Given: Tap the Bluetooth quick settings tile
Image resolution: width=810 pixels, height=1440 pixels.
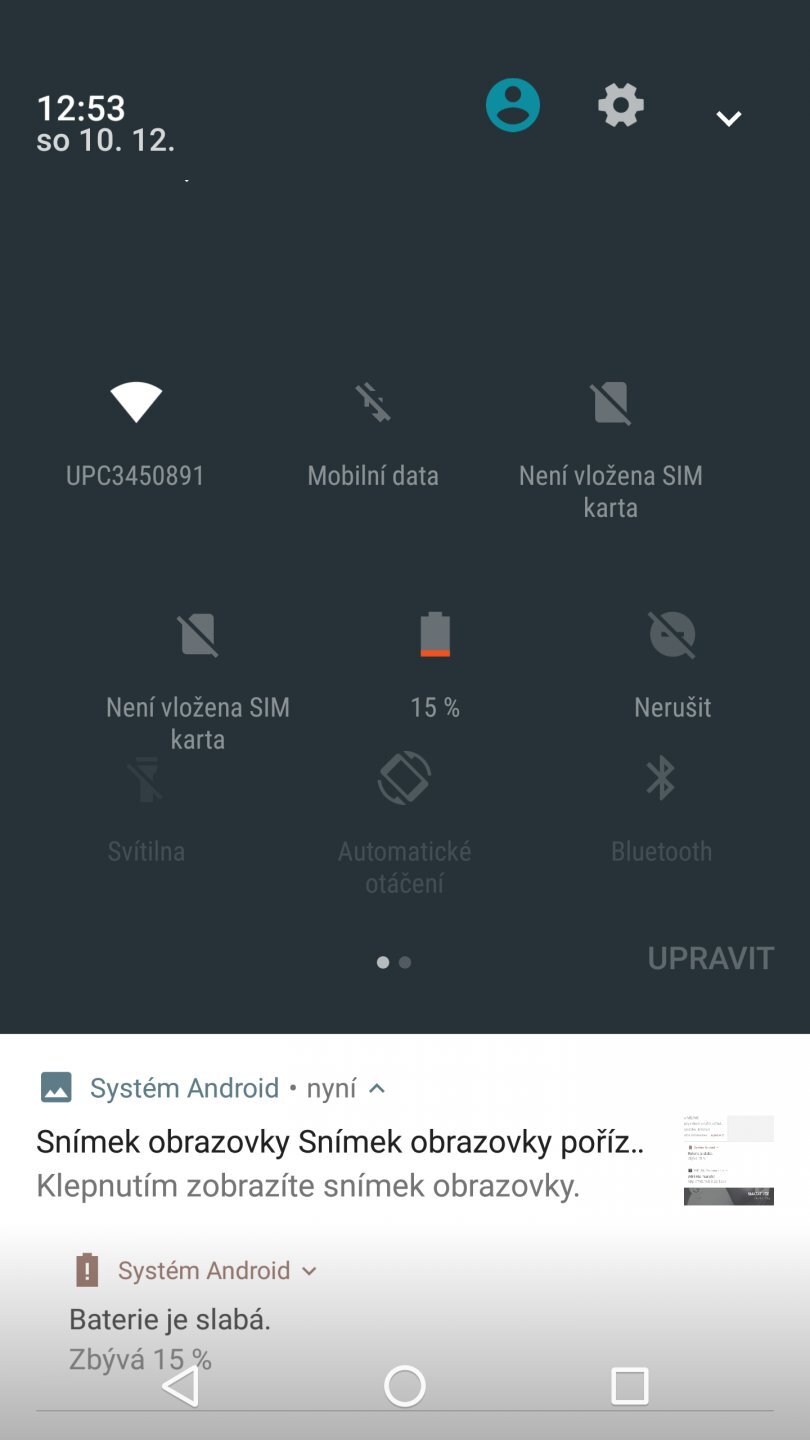Looking at the screenshot, I should click(661, 795).
